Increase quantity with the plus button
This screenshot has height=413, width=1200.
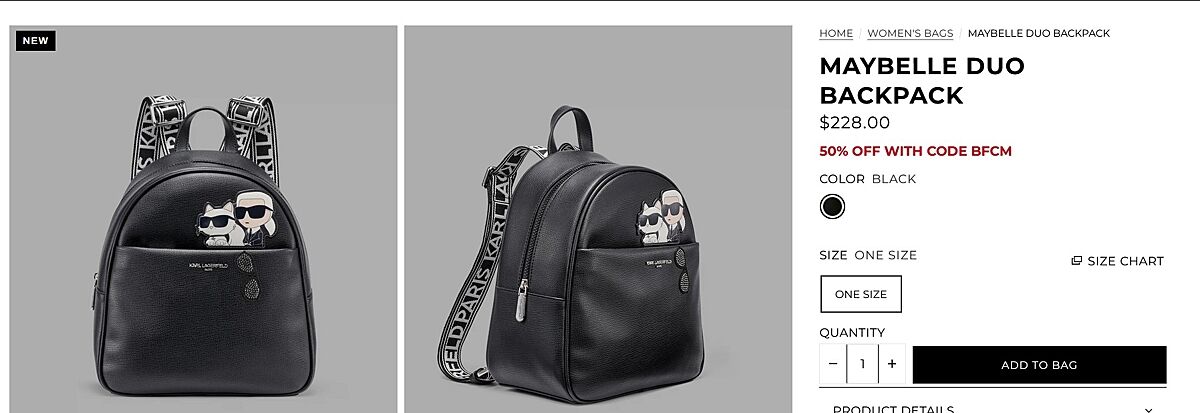point(892,365)
